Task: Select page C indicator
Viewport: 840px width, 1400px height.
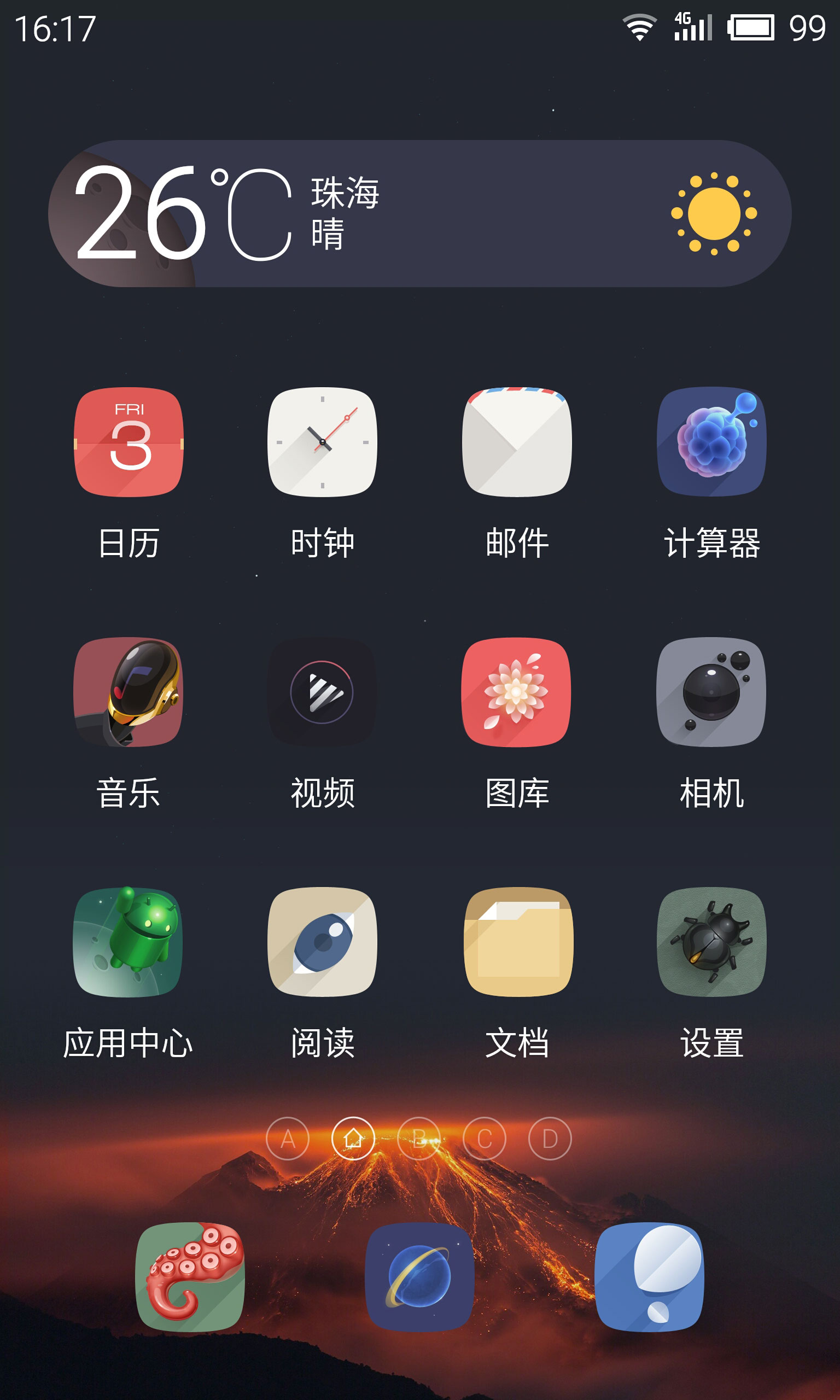Action: [x=485, y=1139]
